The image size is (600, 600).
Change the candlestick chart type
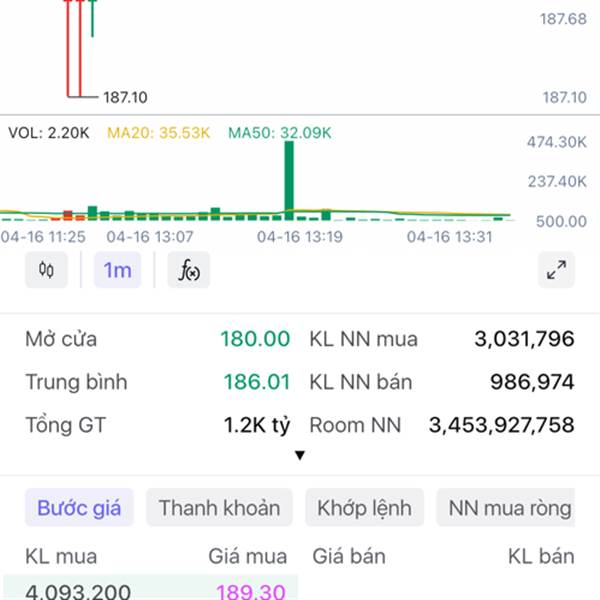(x=46, y=270)
